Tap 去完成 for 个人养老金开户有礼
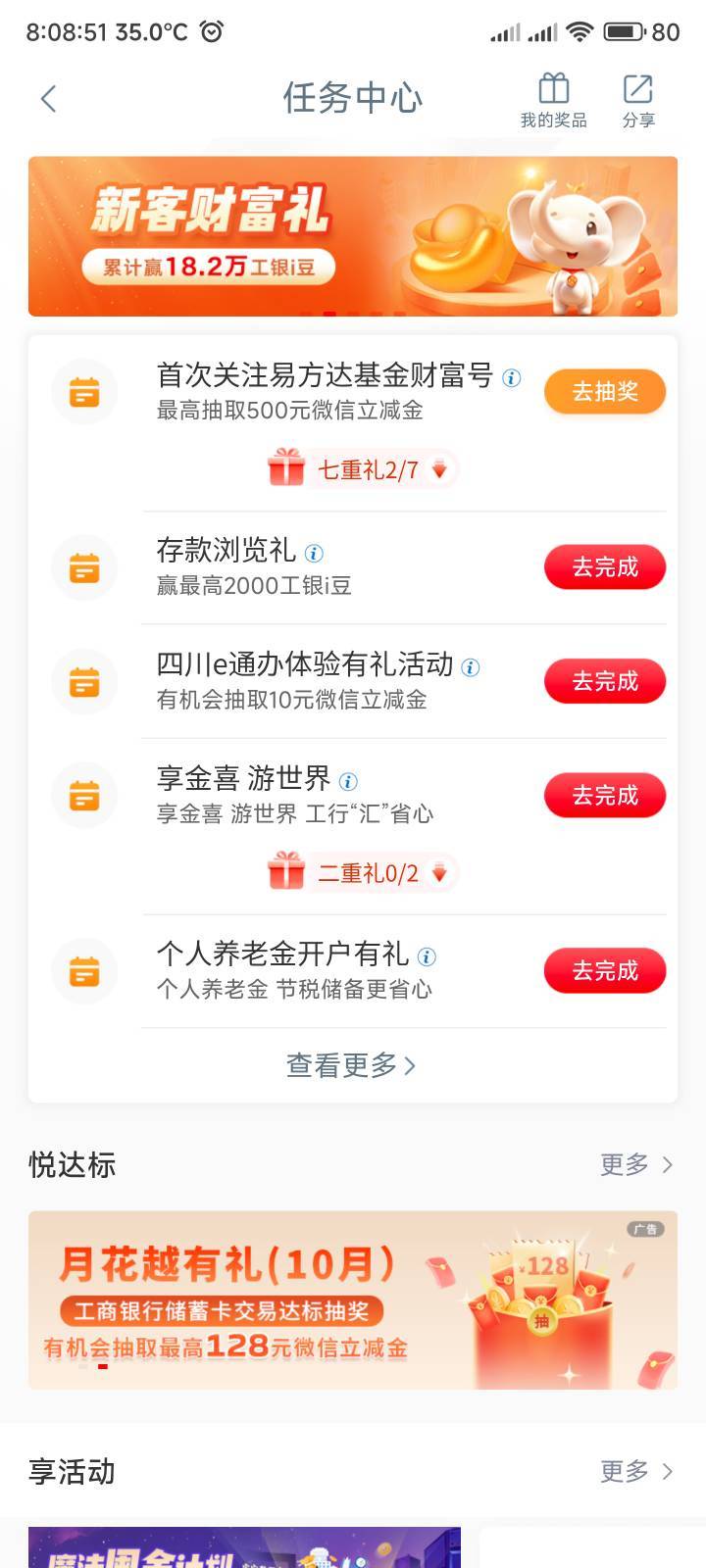Screen dimensions: 706x1568 (605, 971)
